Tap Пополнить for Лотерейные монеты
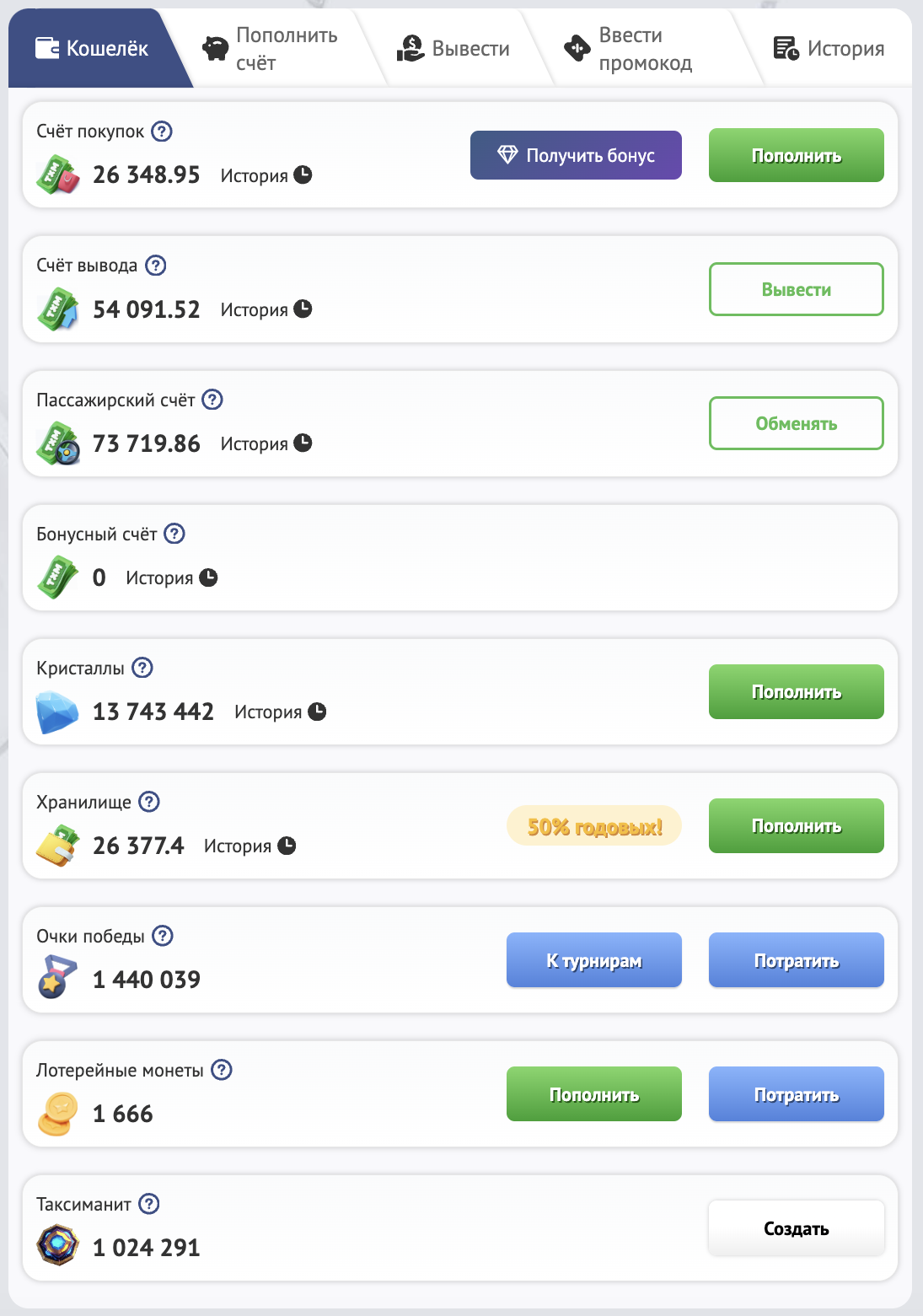The image size is (923, 1316). coord(593,1093)
